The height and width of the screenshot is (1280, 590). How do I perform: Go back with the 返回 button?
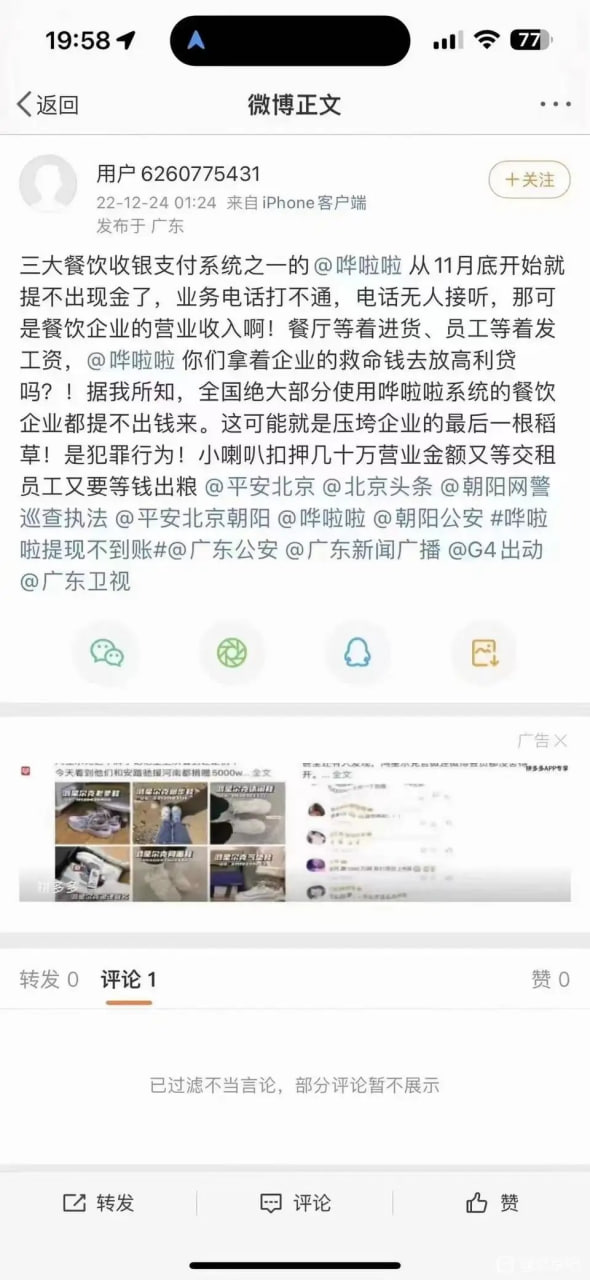pyautogui.click(x=47, y=104)
